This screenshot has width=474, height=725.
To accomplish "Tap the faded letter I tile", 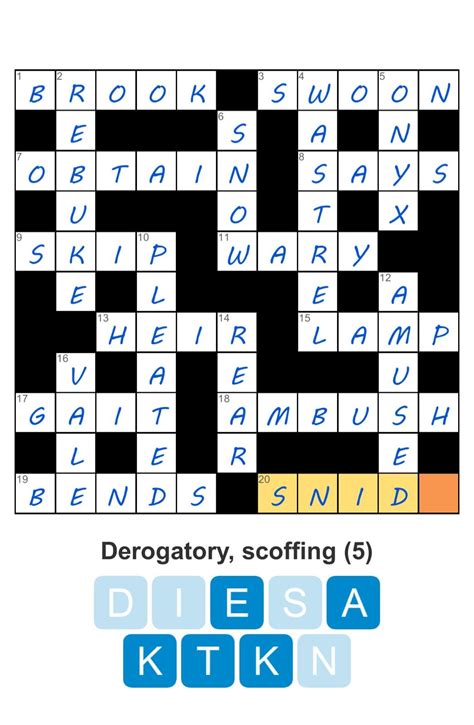I will click(179, 602).
